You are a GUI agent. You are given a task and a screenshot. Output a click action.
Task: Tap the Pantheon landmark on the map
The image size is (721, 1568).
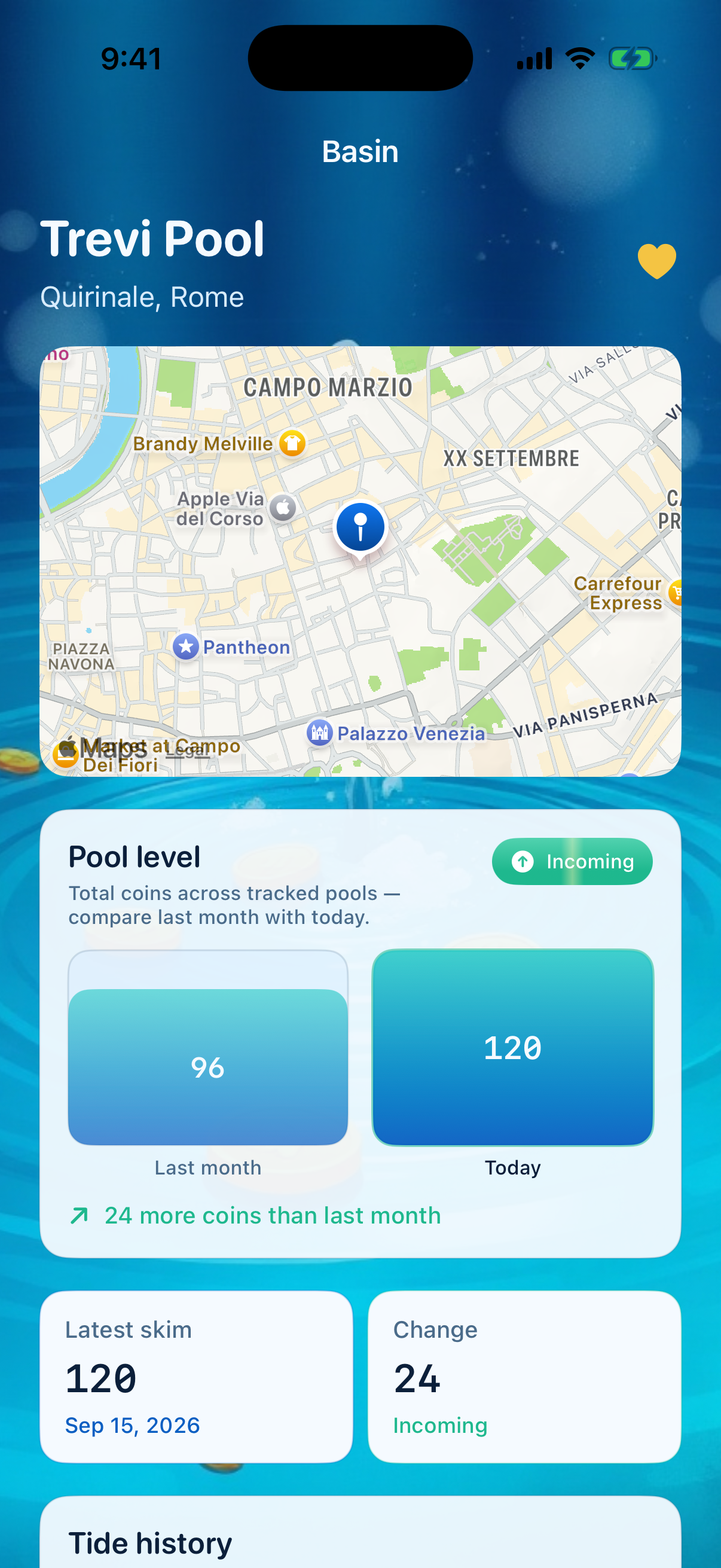click(232, 647)
